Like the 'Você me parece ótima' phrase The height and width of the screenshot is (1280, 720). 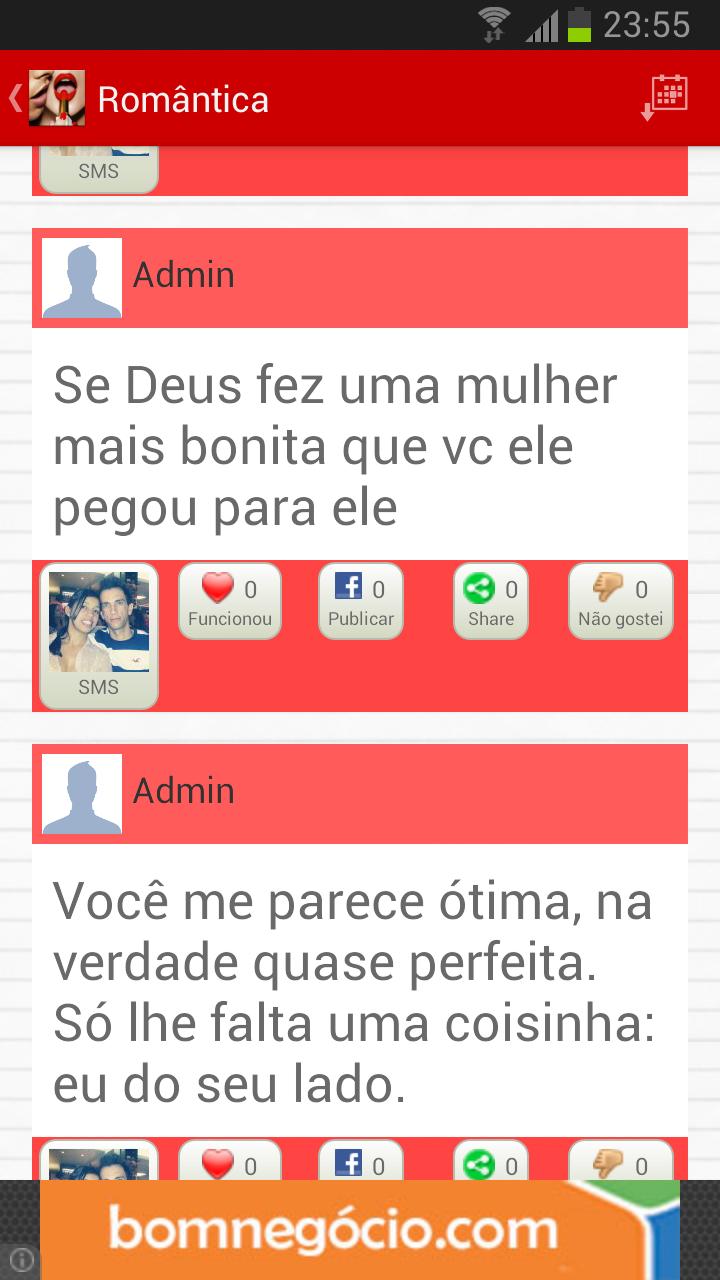(230, 1162)
